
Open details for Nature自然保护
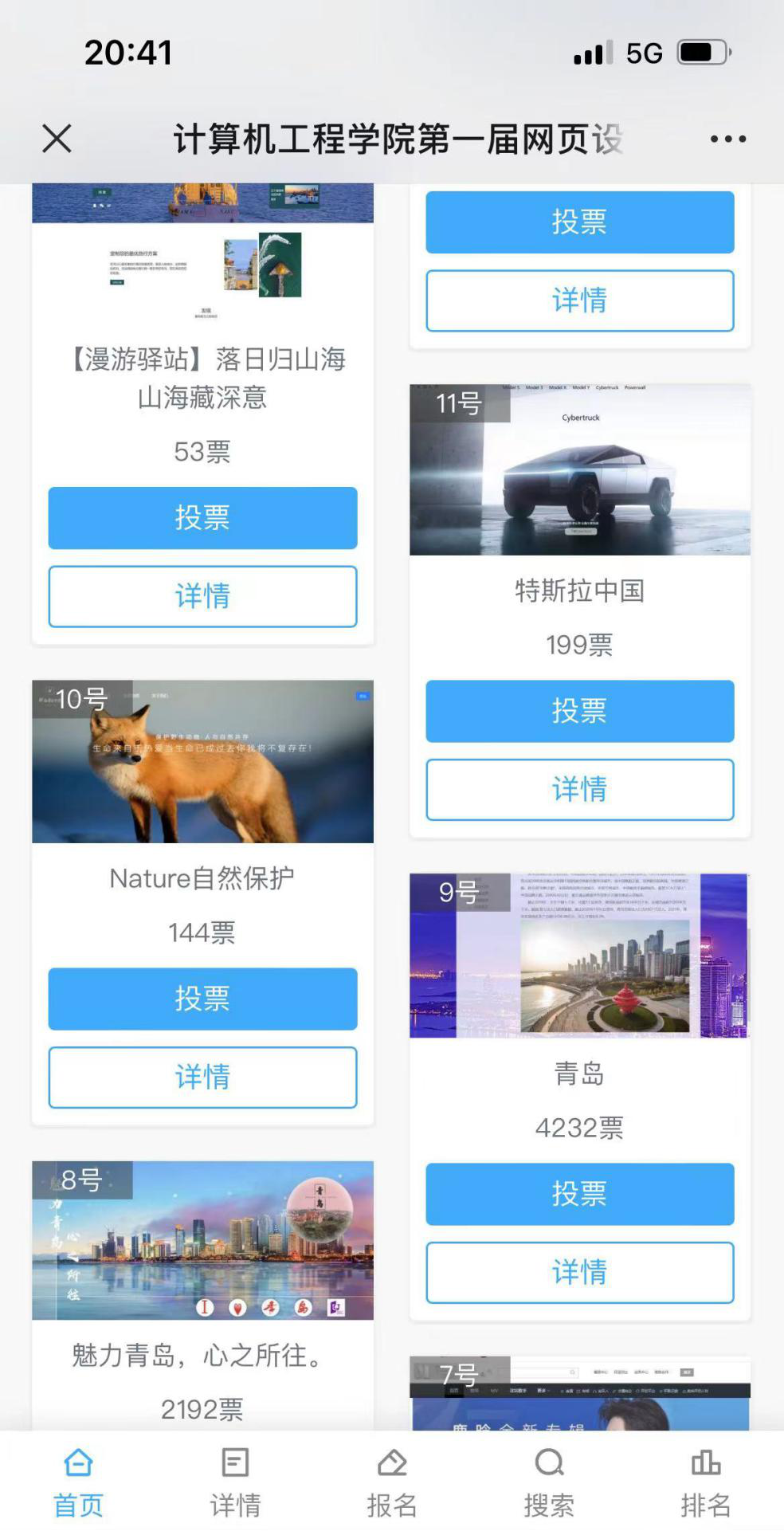(x=202, y=1077)
